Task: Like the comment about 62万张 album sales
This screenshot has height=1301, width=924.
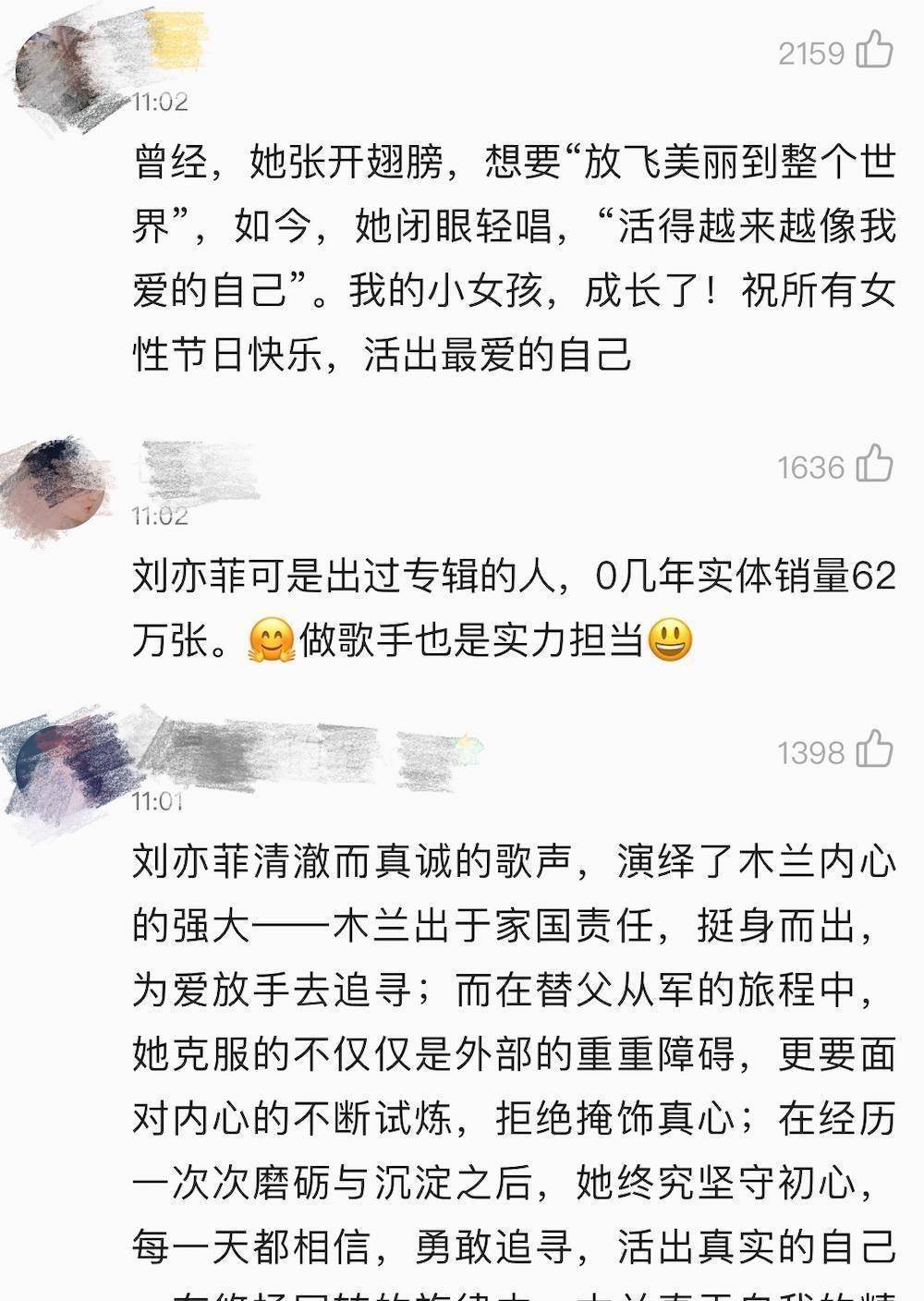Action: [x=874, y=464]
